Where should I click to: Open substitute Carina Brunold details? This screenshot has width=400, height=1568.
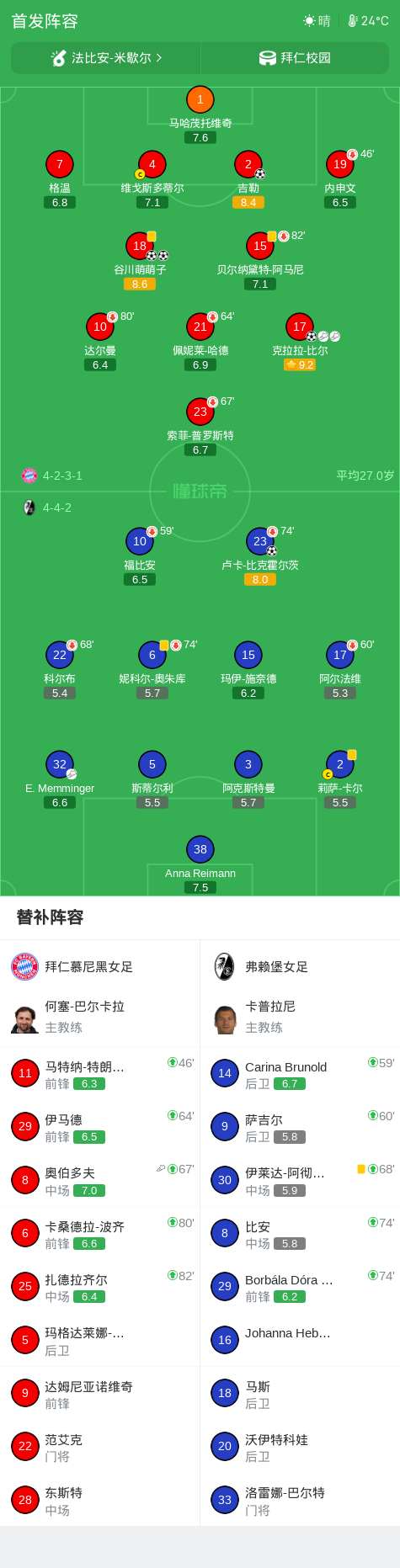point(300,1074)
